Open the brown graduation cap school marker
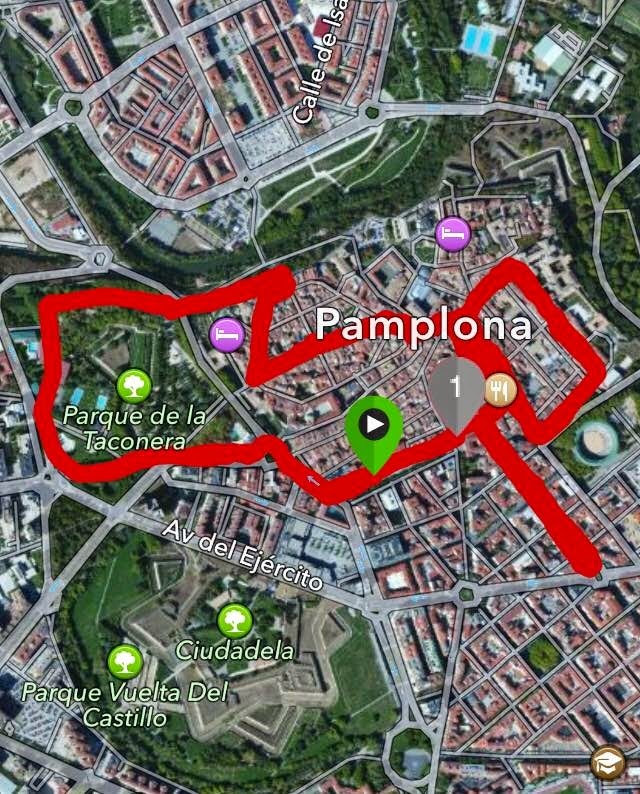640x794 pixels. coord(607,763)
